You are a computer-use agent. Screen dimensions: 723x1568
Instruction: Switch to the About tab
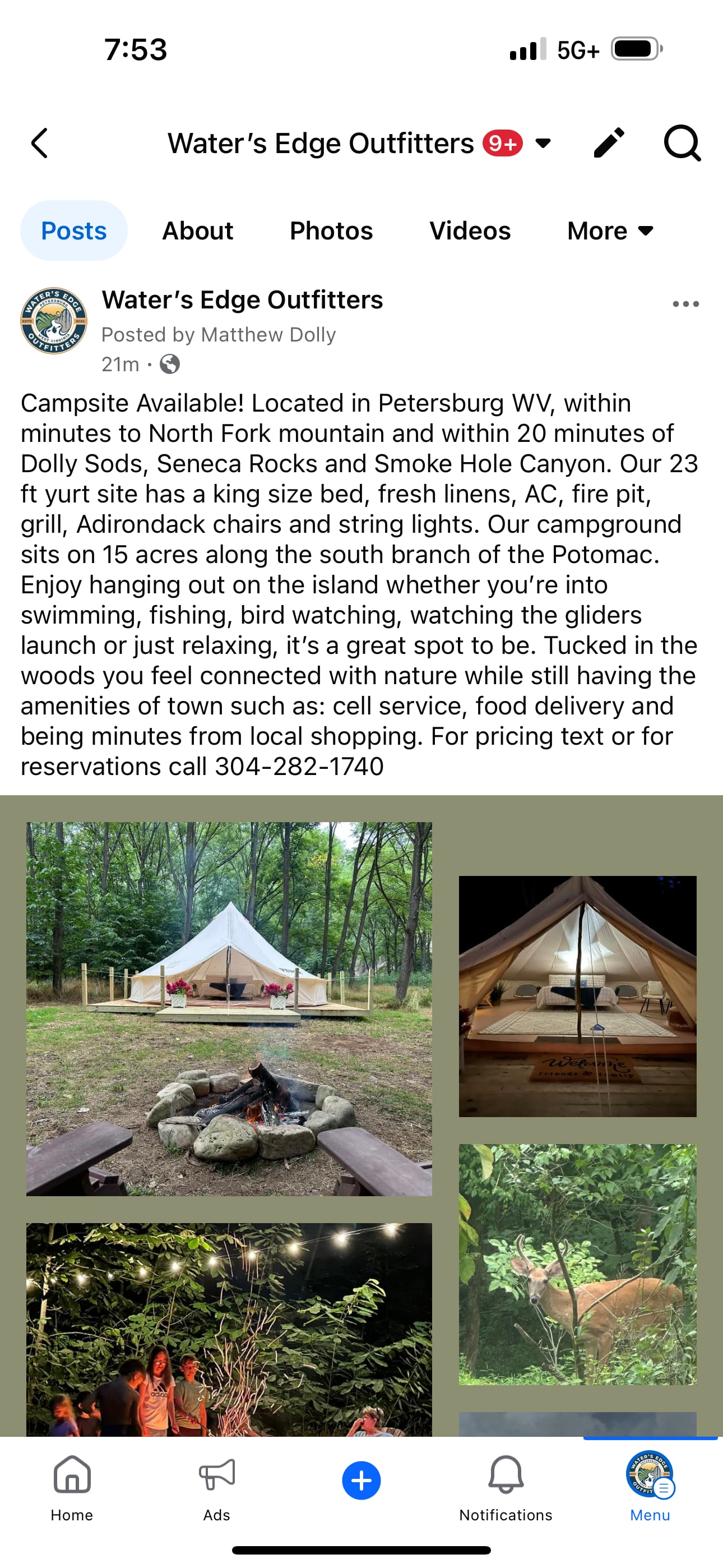198,230
